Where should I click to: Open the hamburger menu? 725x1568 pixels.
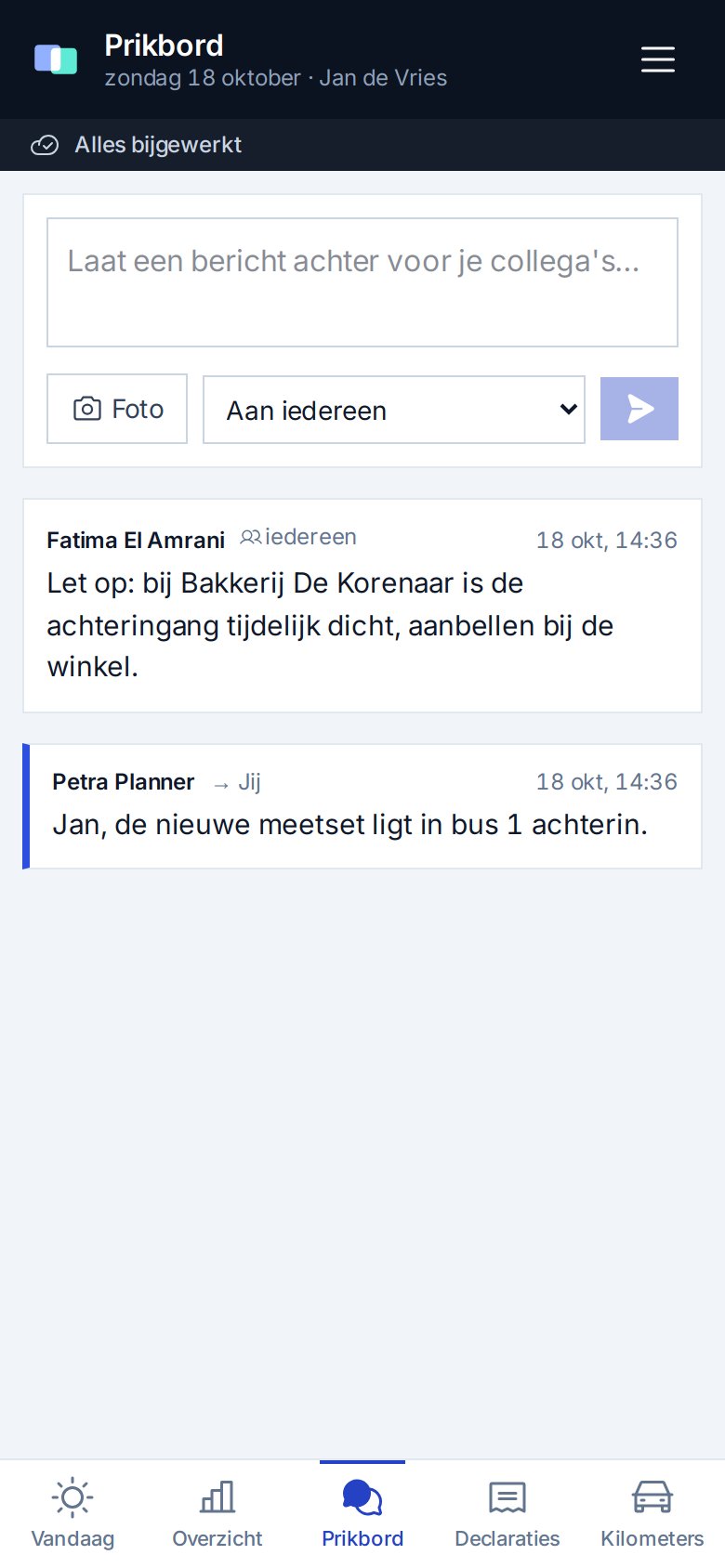(x=658, y=59)
